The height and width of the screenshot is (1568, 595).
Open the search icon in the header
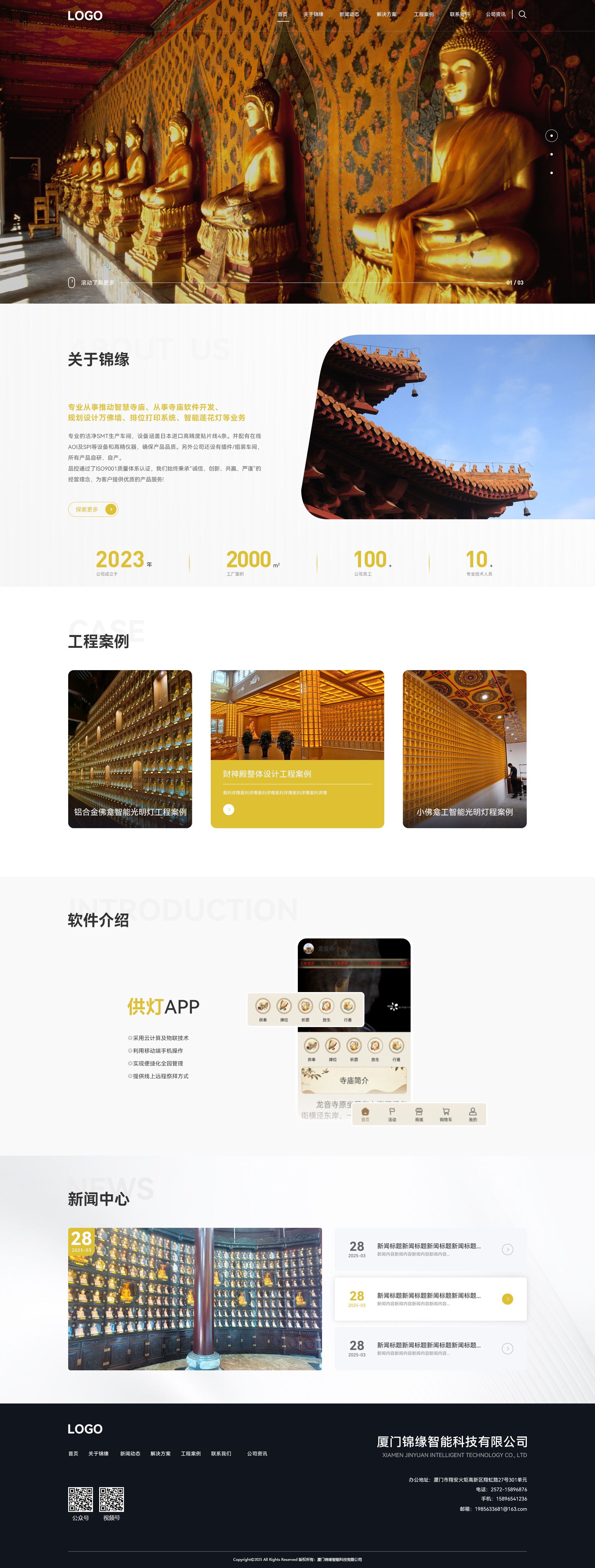point(522,14)
